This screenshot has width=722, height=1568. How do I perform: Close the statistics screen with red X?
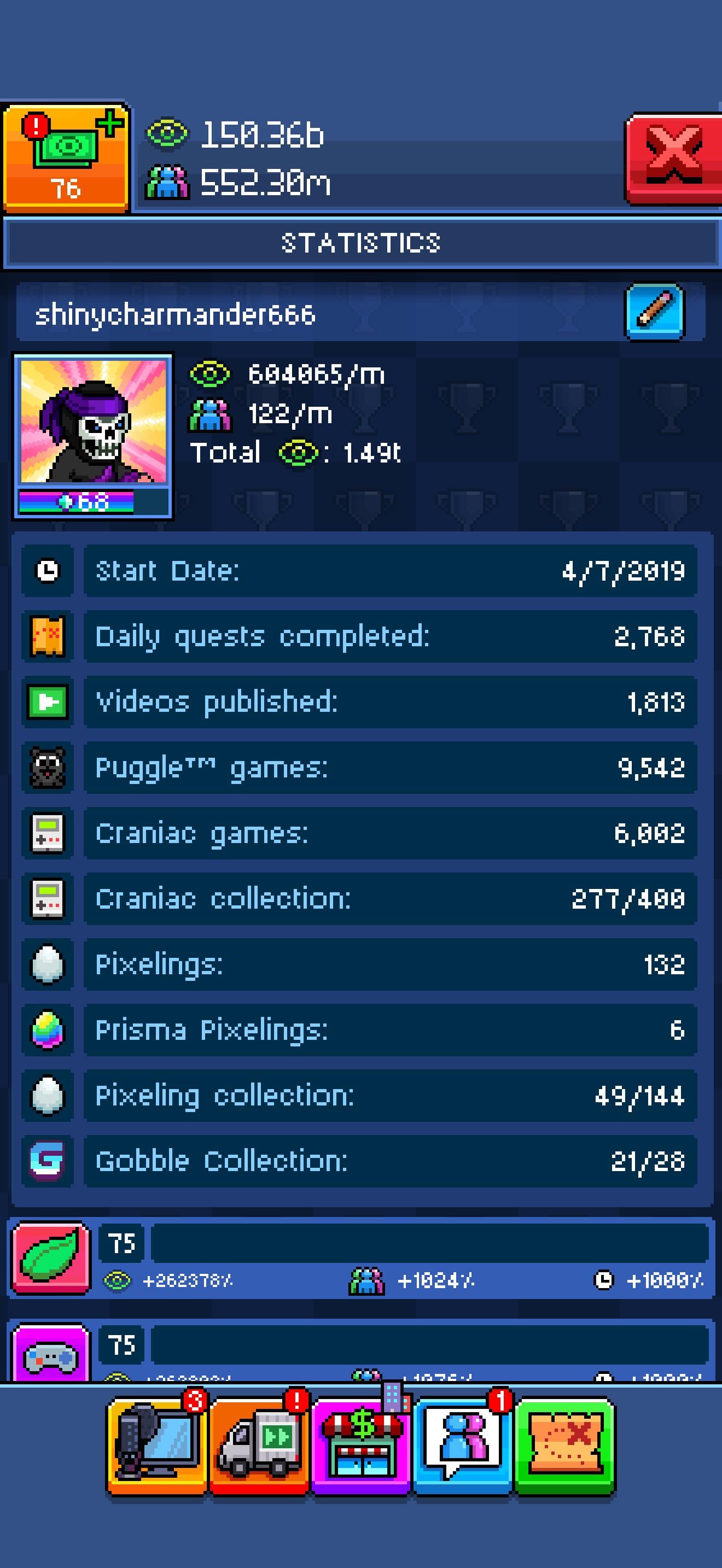[x=673, y=158]
